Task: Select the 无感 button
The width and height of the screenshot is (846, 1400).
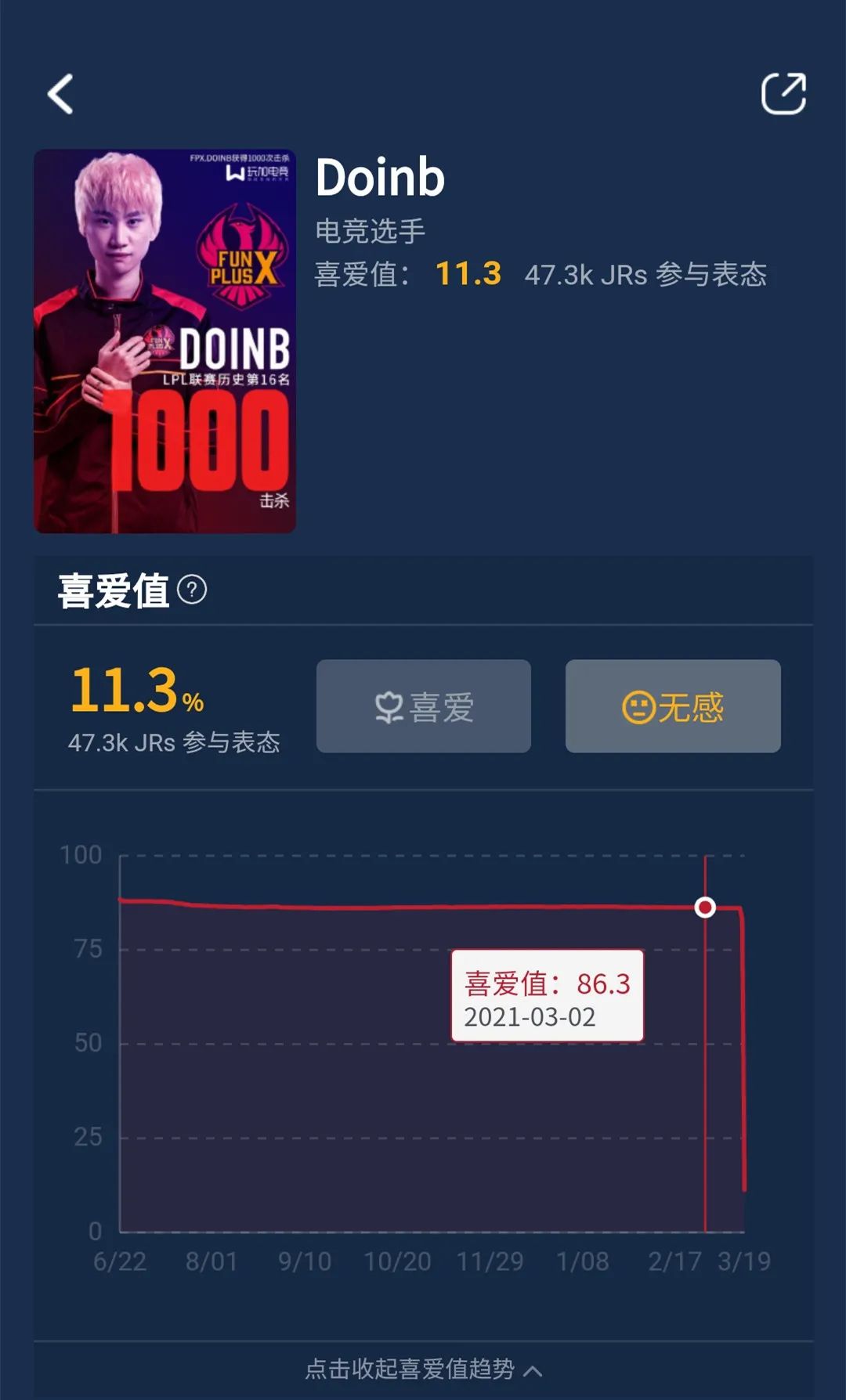Action: pos(673,706)
